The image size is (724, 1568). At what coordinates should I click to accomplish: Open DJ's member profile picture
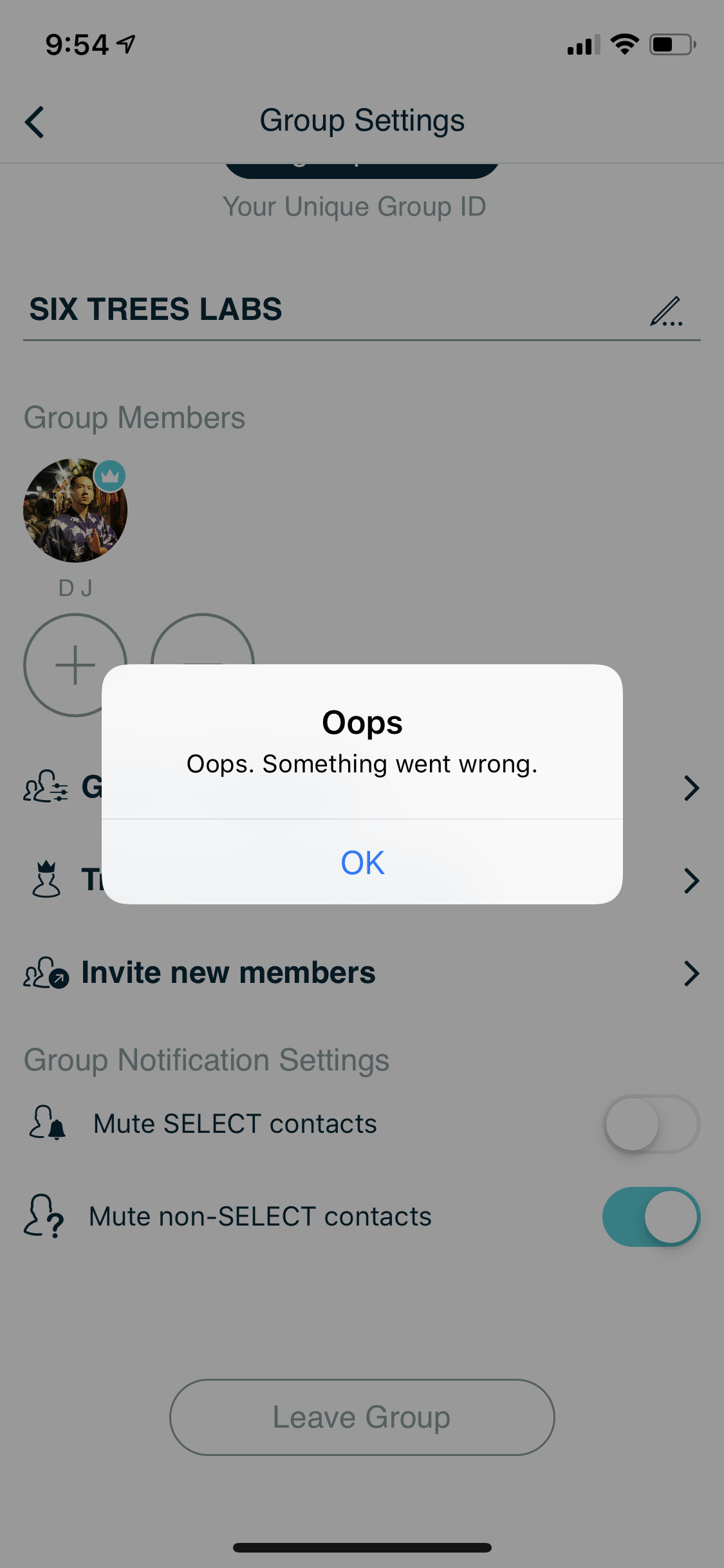75,510
